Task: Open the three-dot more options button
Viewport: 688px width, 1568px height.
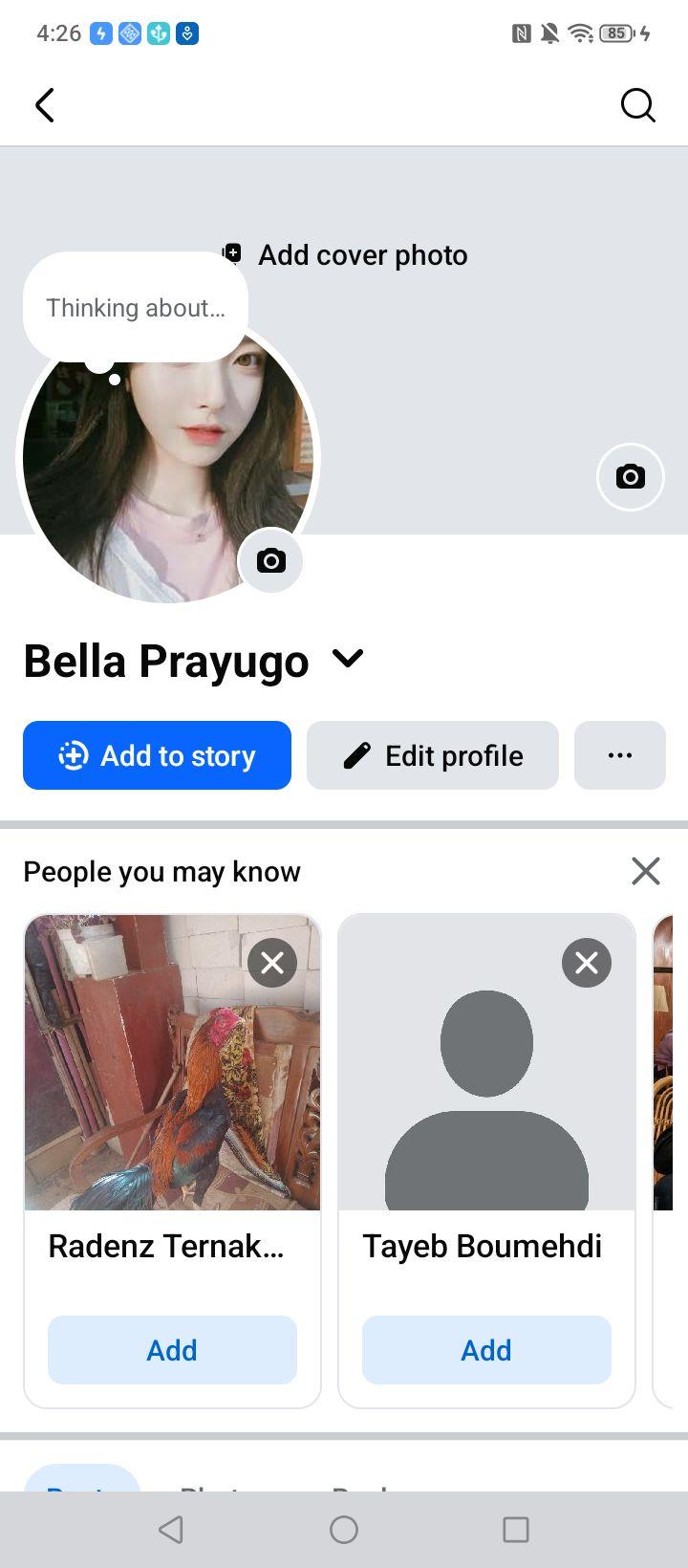Action: (620, 755)
